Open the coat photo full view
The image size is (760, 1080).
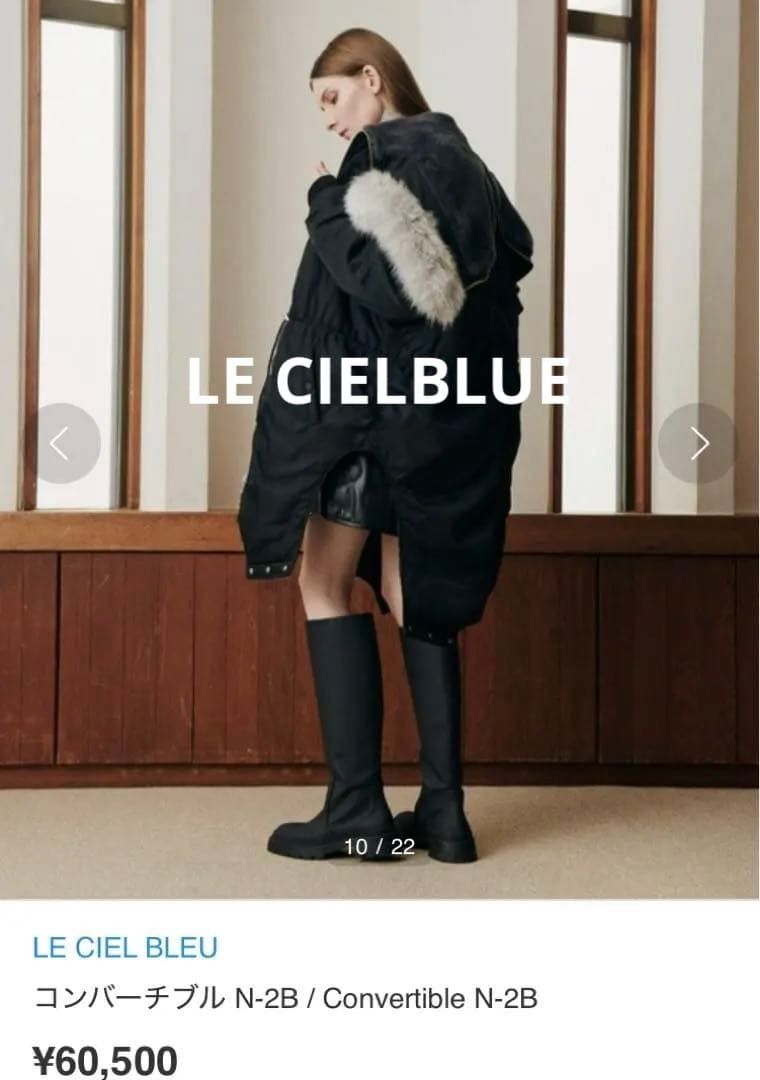pos(380,600)
